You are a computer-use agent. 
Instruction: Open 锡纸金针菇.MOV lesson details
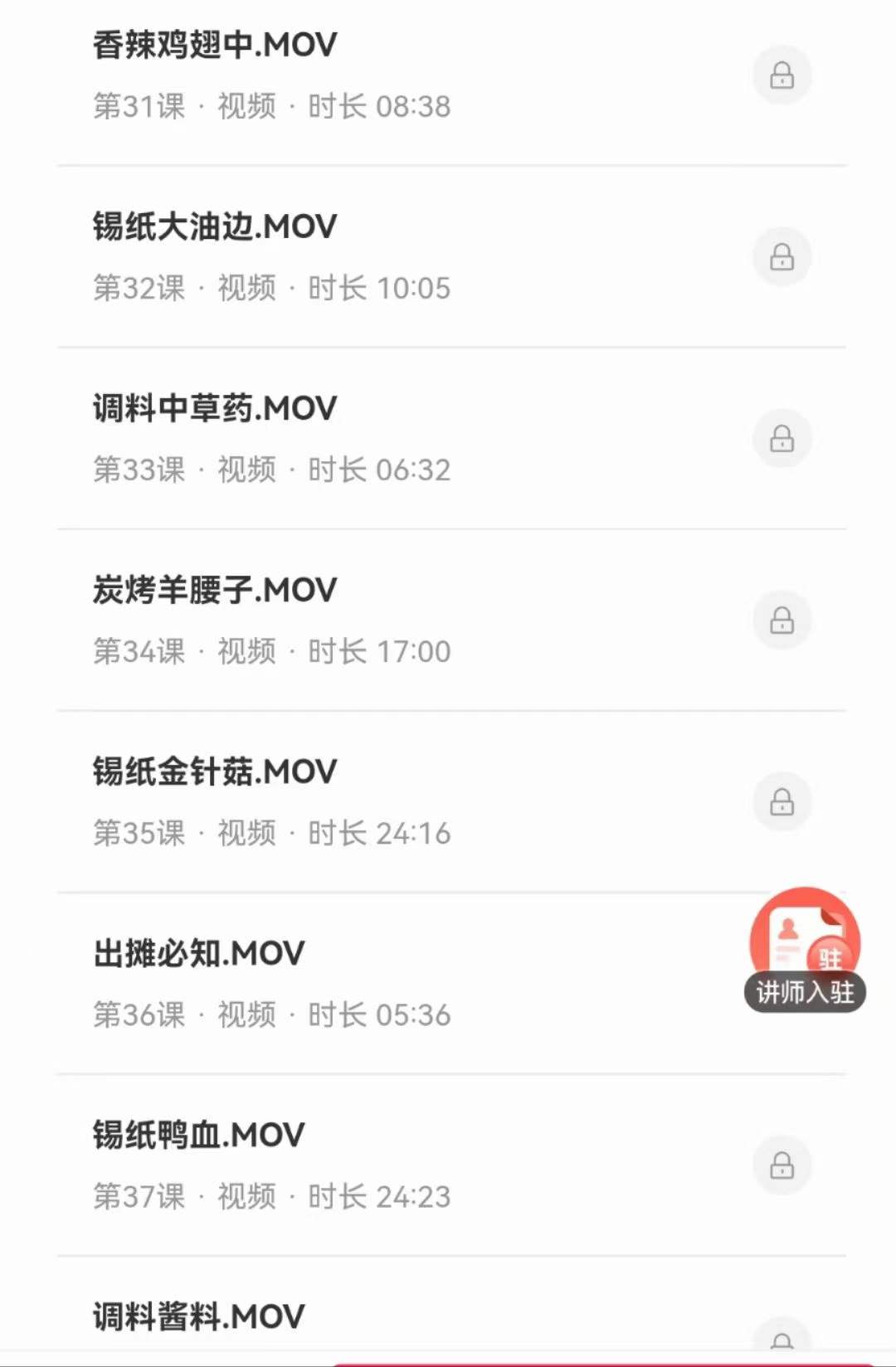(x=213, y=771)
